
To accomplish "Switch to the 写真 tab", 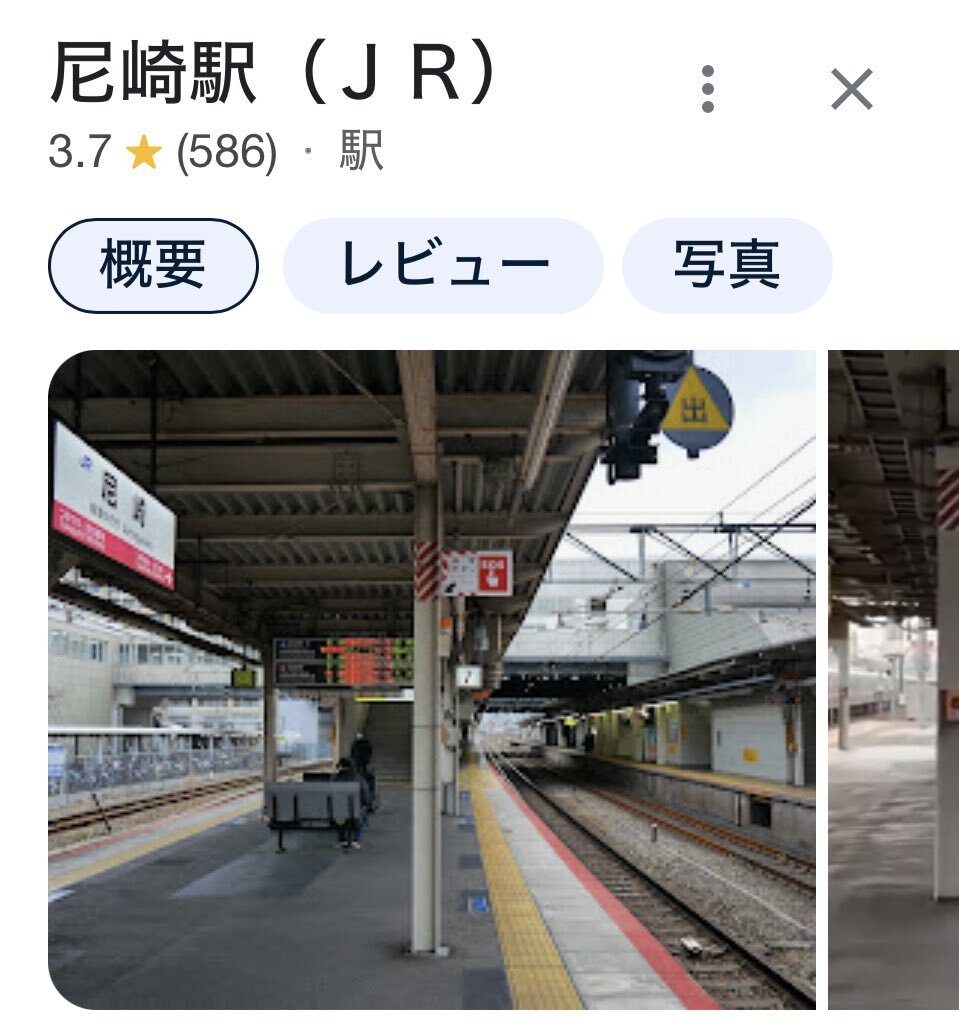I will (x=727, y=266).
